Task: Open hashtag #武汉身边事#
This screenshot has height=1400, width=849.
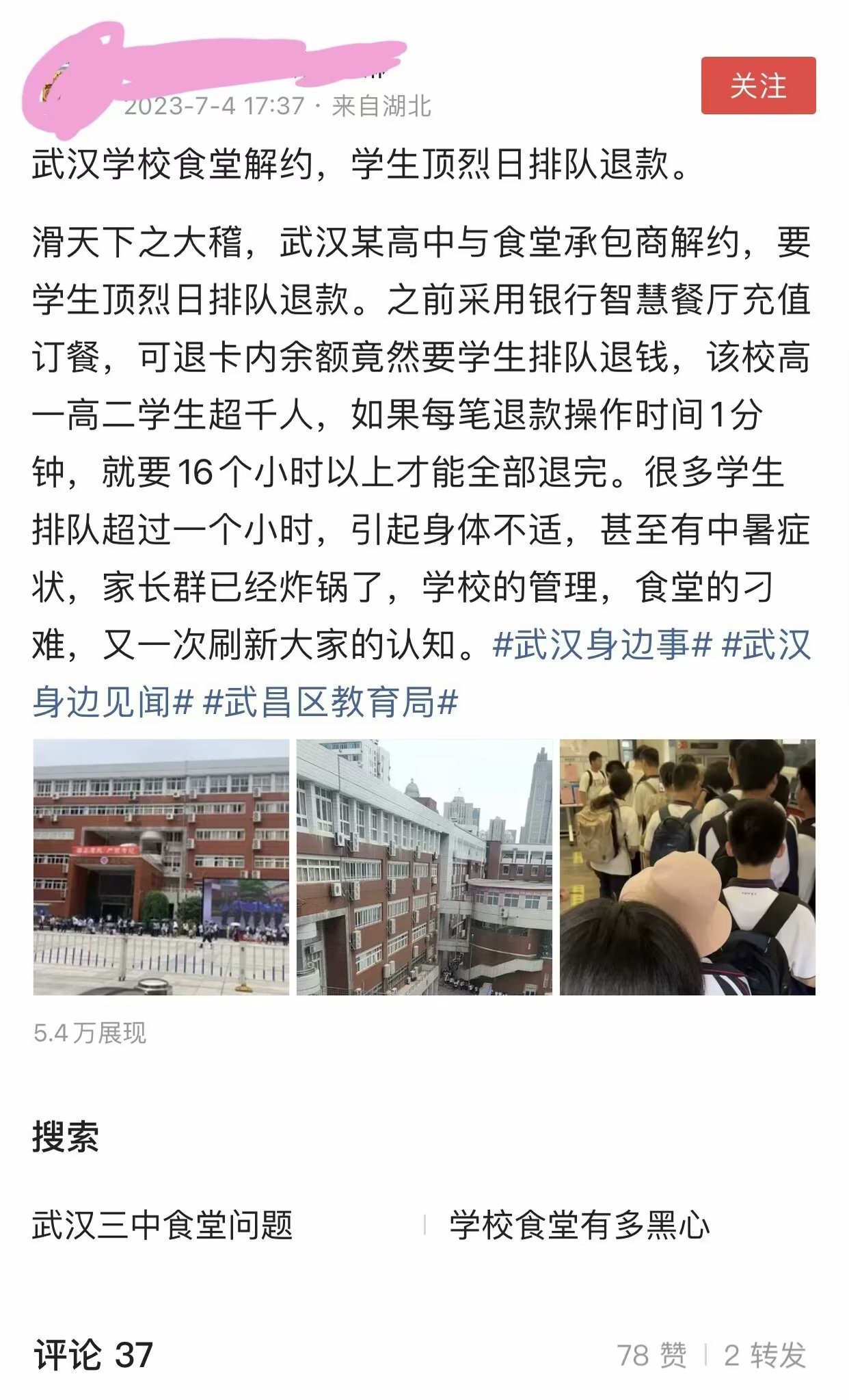Action: (602, 645)
